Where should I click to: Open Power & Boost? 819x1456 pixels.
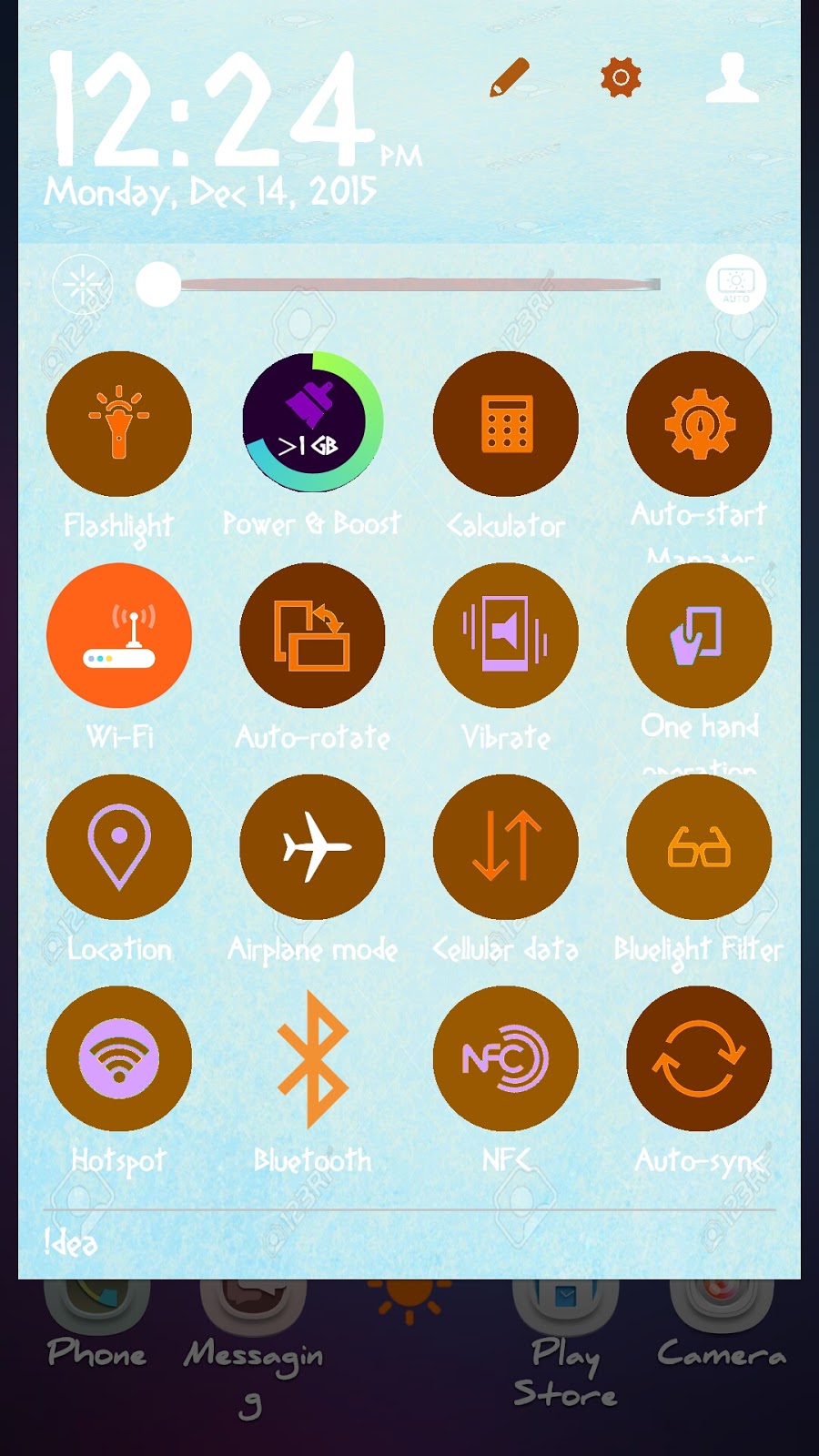tap(312, 424)
